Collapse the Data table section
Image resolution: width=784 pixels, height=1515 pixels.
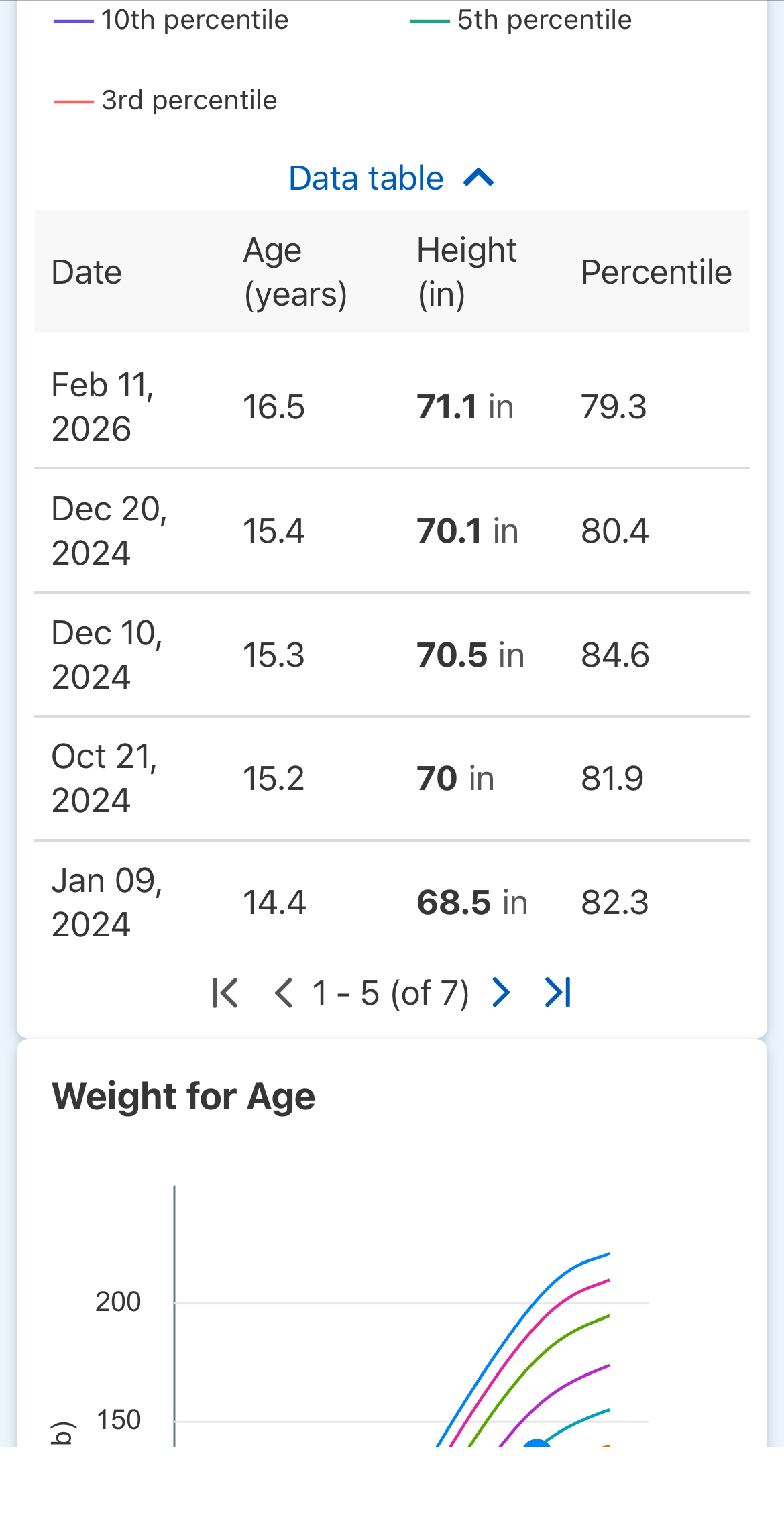tap(391, 178)
